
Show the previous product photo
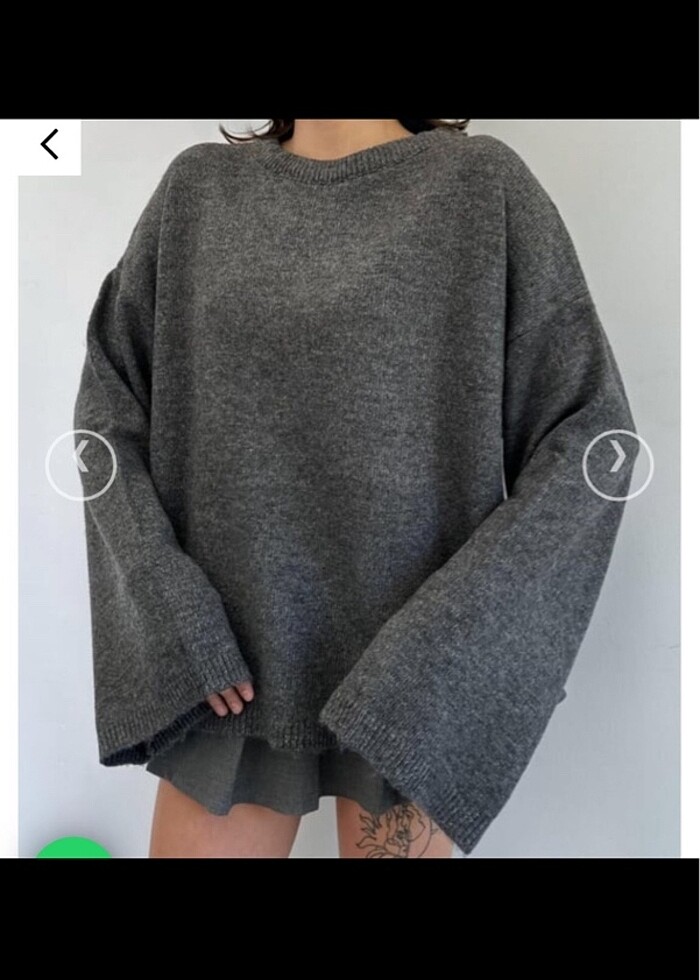tap(81, 464)
